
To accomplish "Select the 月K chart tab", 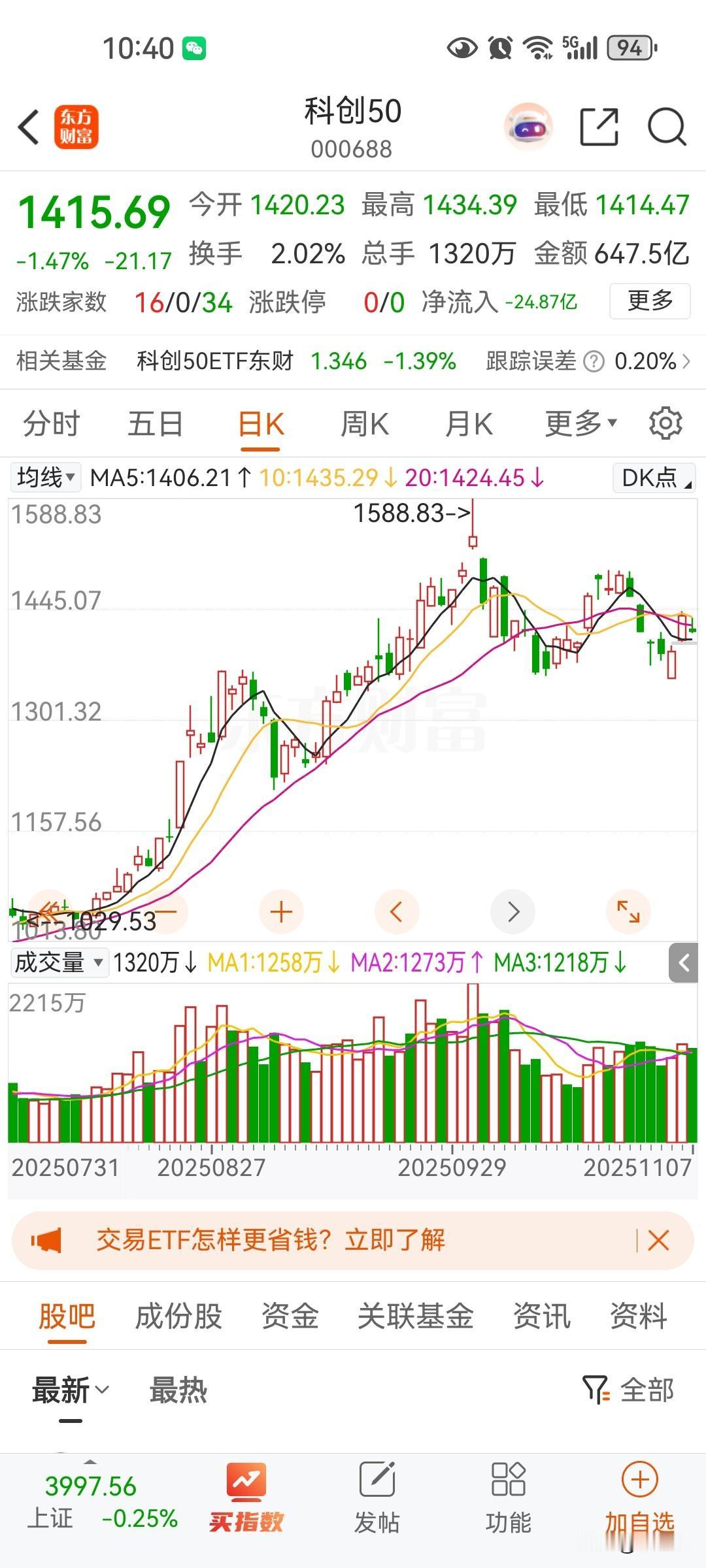I will [x=469, y=423].
